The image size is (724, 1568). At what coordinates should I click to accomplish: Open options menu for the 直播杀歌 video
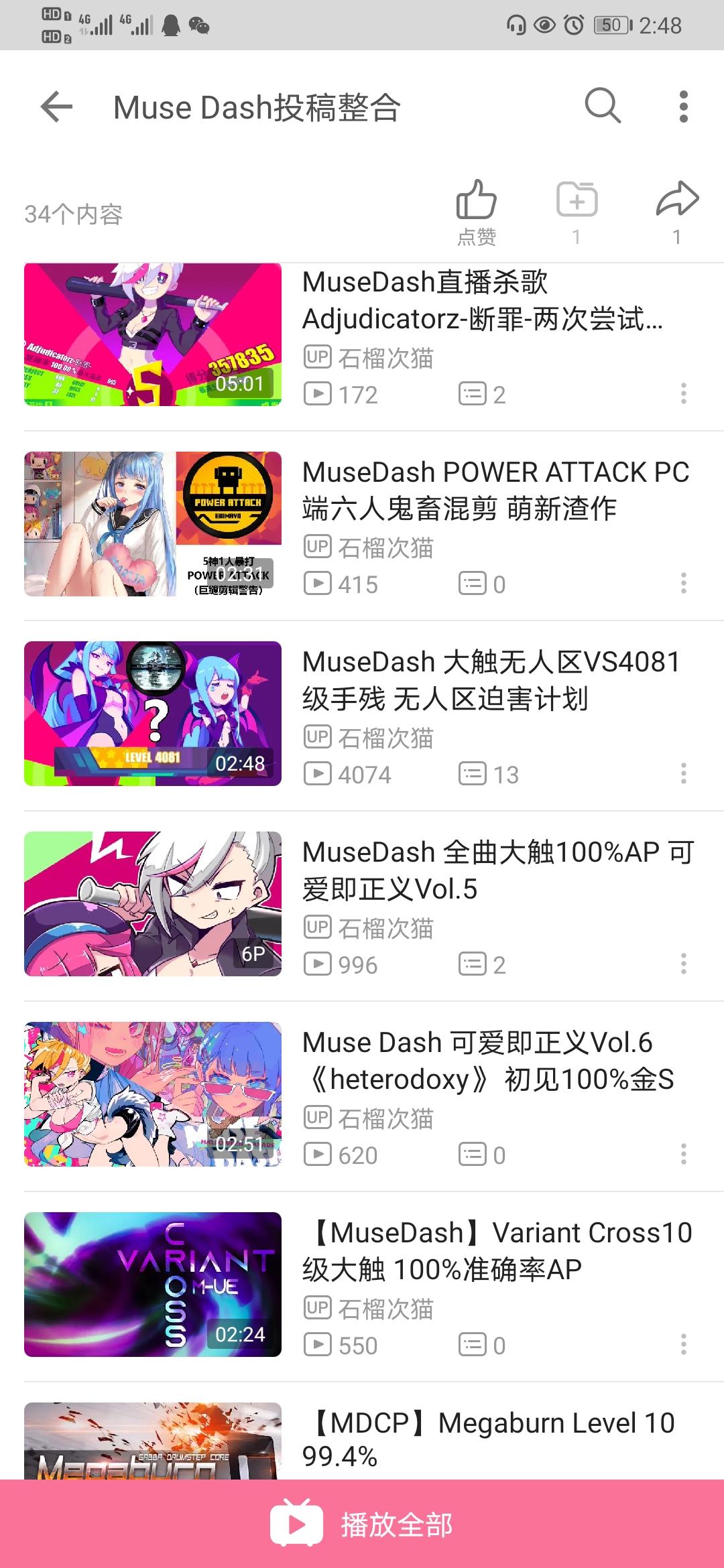click(684, 394)
